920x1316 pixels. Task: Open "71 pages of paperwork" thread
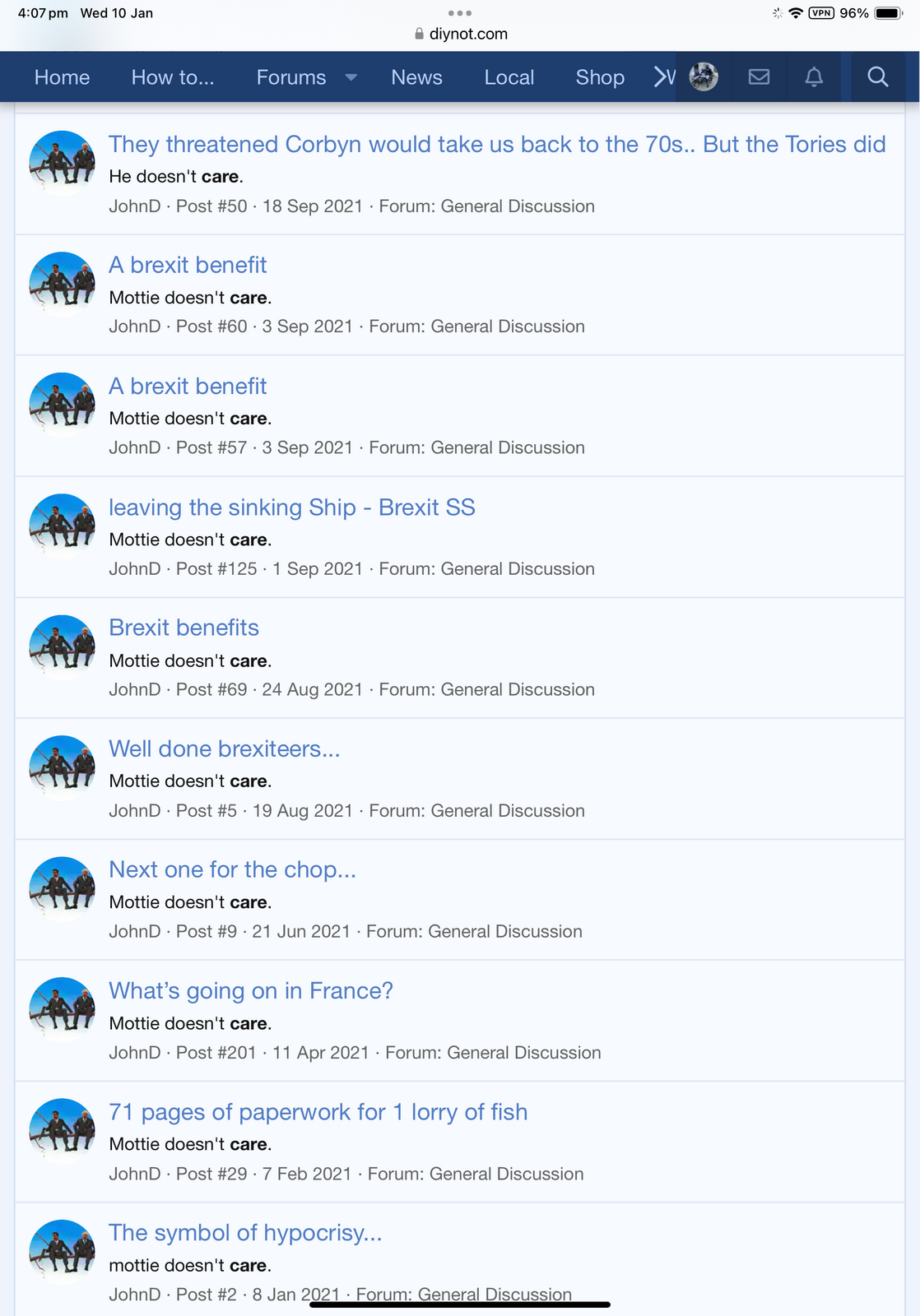[x=318, y=1112]
